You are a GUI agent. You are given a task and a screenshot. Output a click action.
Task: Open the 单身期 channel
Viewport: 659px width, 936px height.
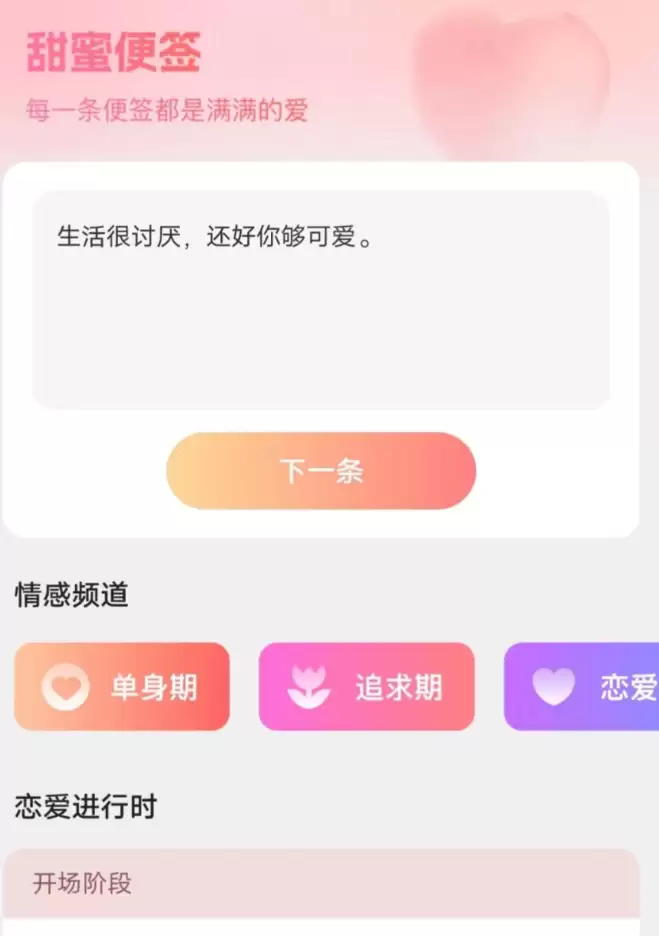click(122, 686)
